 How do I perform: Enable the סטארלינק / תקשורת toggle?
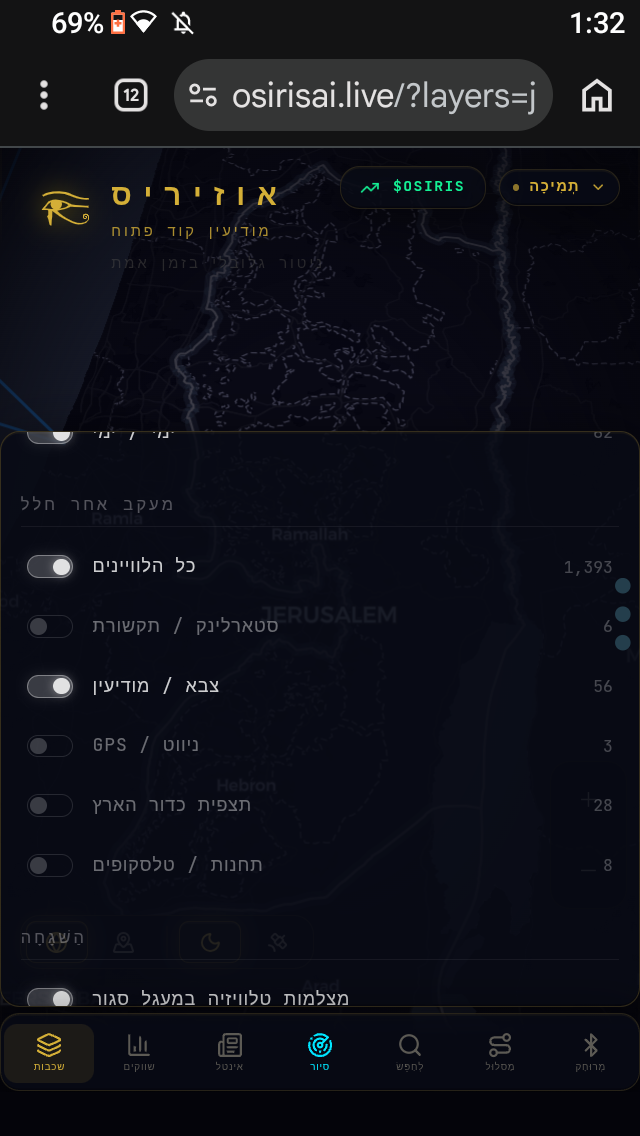point(50,627)
